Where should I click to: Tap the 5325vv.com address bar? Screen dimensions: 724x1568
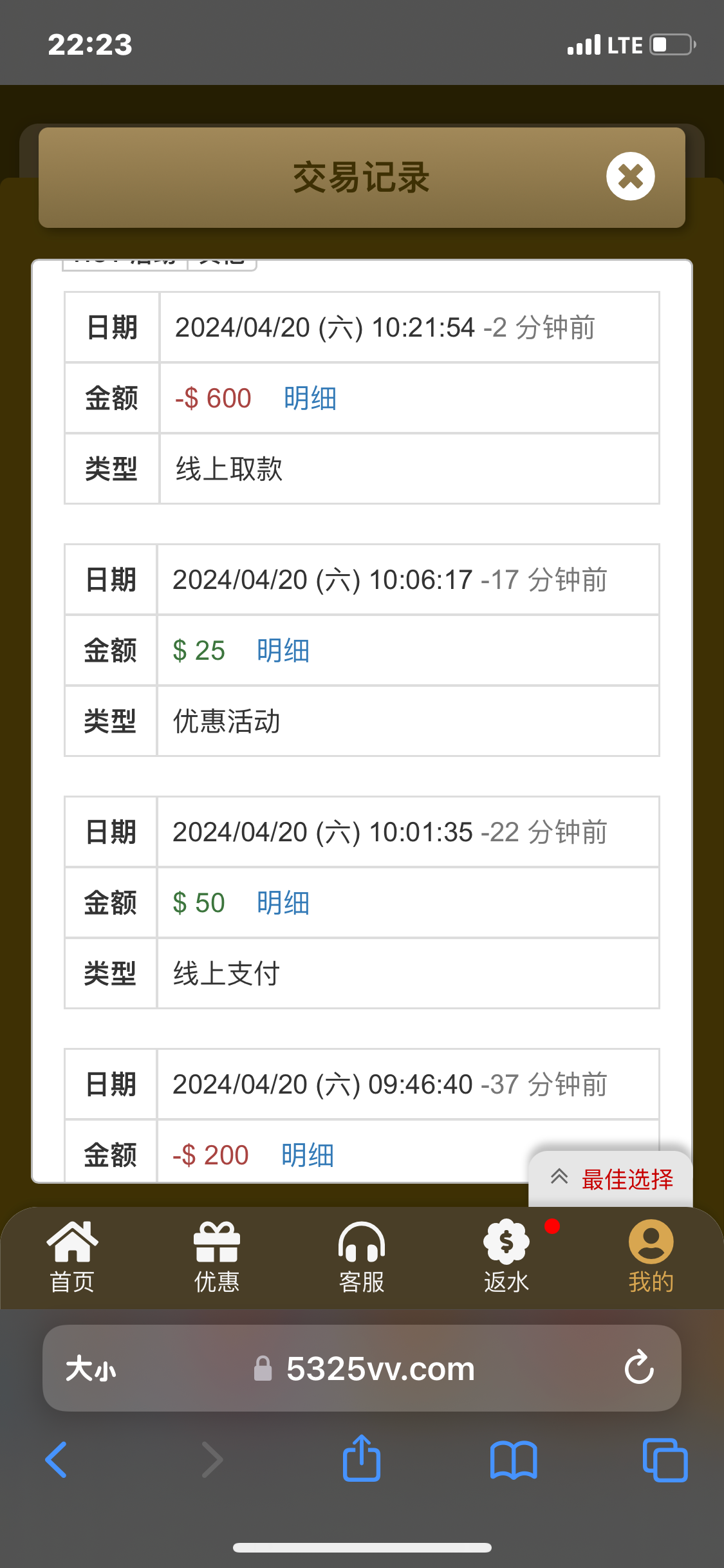(380, 1368)
